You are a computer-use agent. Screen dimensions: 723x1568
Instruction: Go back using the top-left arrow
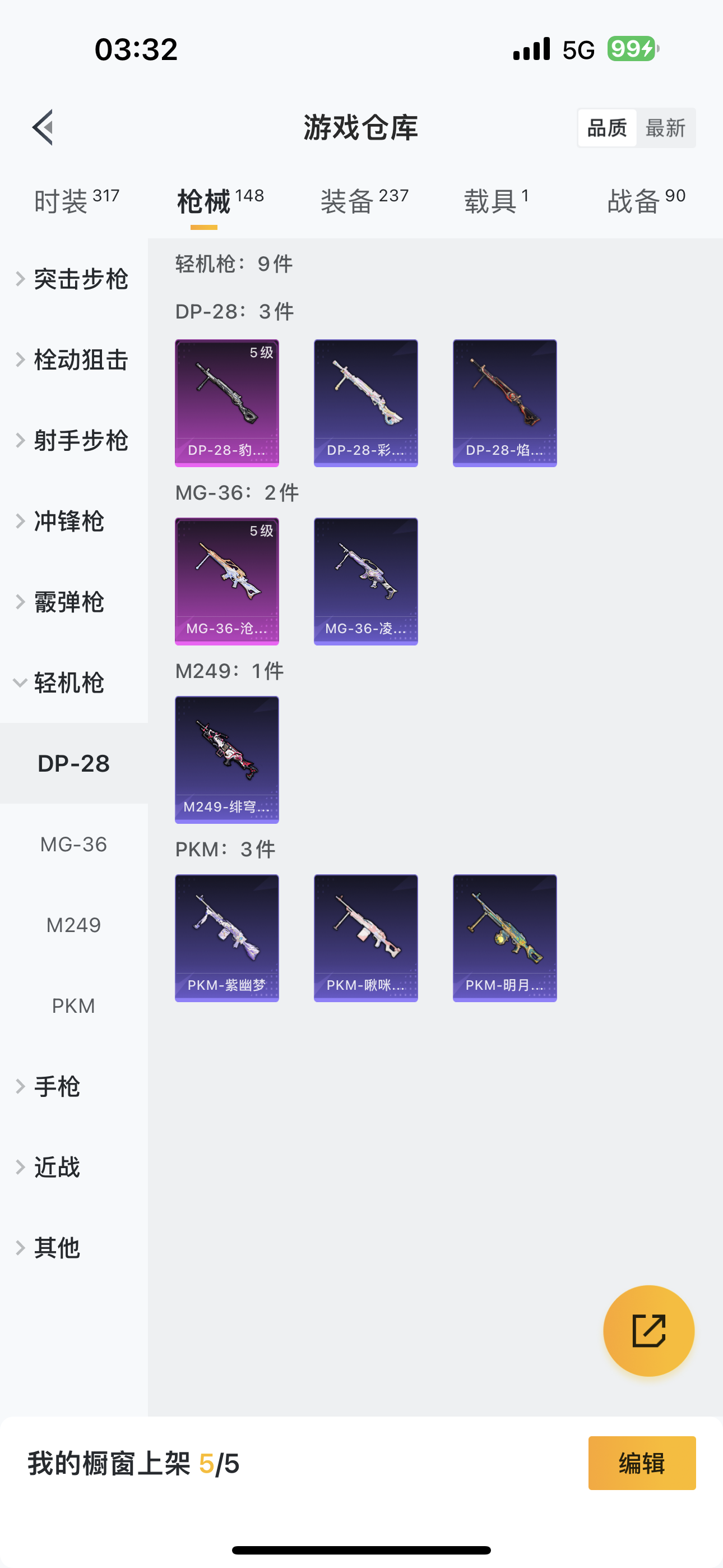pyautogui.click(x=43, y=127)
